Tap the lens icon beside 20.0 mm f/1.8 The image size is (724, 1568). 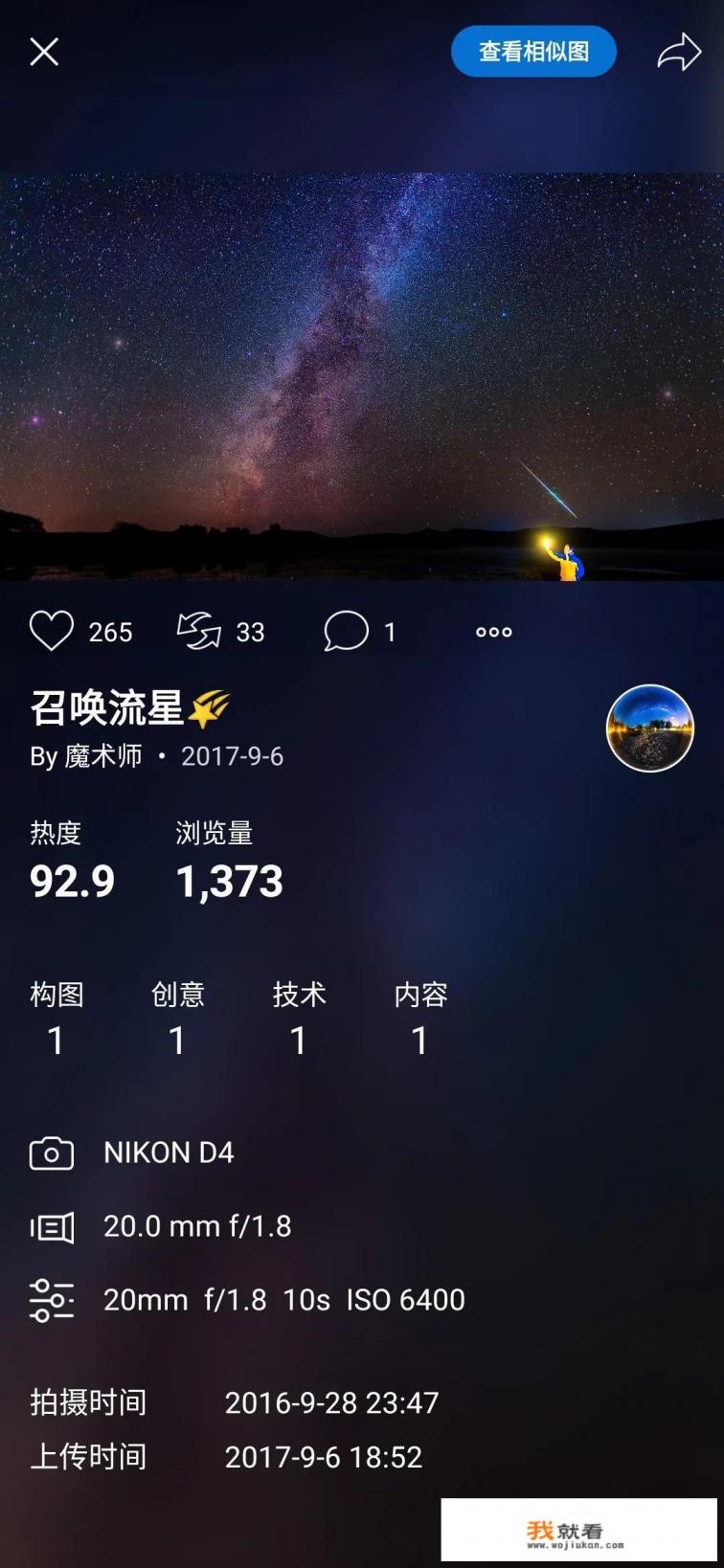(53, 1226)
